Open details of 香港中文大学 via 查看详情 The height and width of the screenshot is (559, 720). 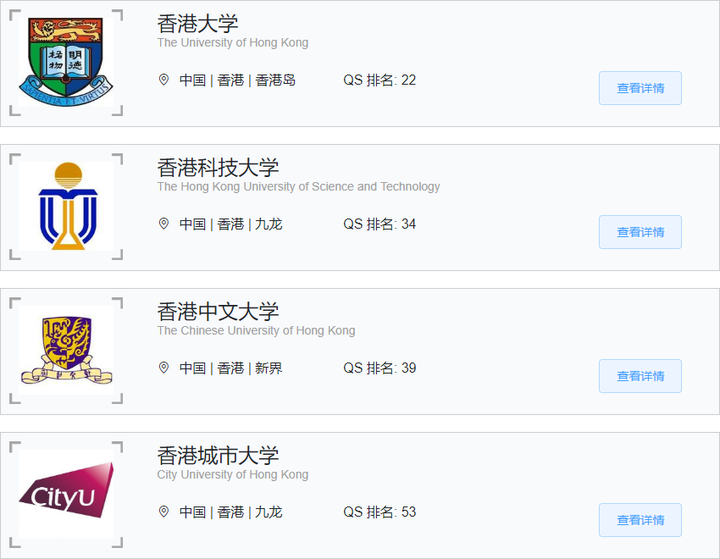pos(640,376)
